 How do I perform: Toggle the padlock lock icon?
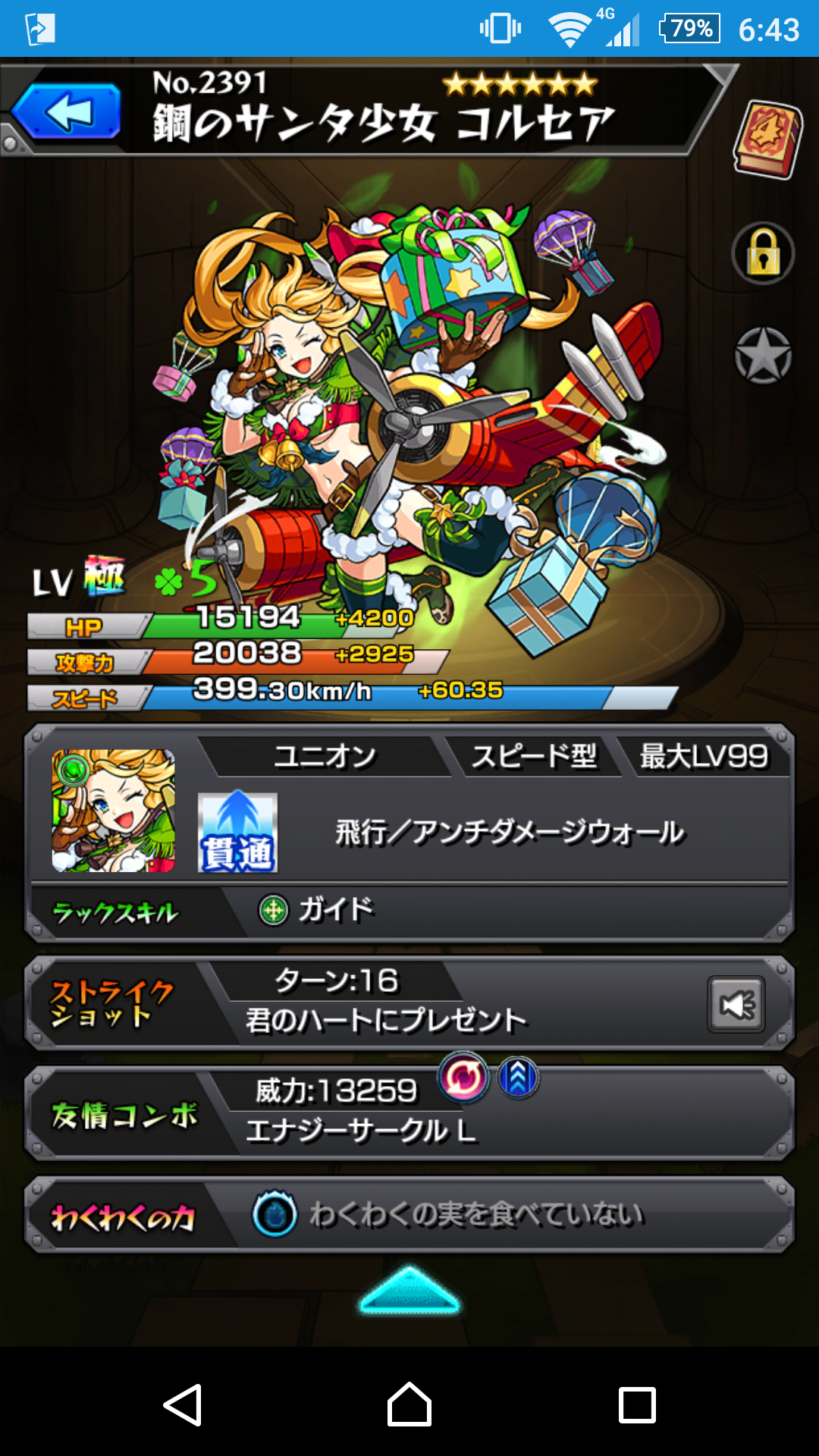click(x=763, y=253)
